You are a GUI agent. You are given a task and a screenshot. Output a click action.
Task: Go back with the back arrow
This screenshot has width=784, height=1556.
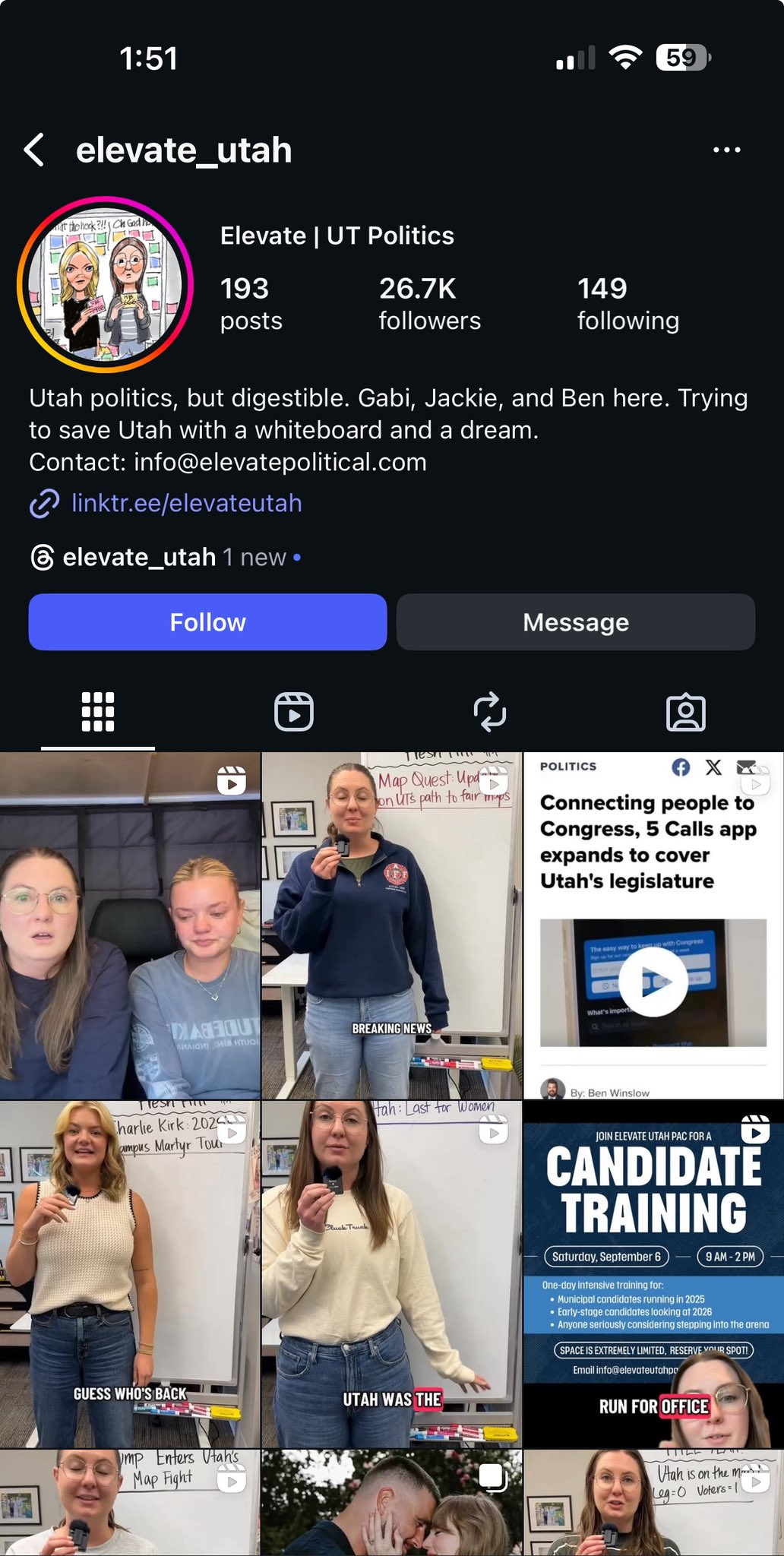tap(34, 150)
